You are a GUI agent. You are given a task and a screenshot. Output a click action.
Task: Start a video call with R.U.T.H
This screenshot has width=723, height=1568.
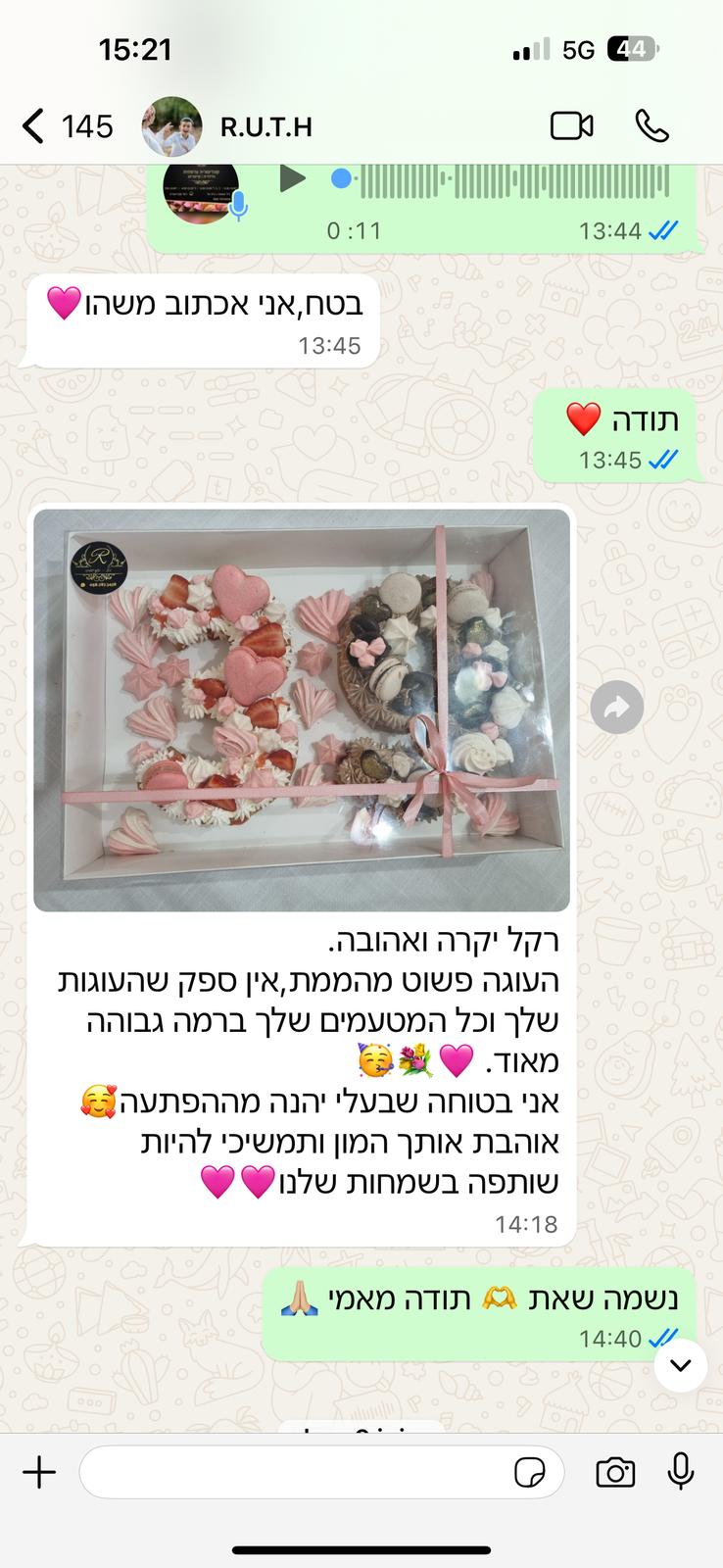click(571, 126)
